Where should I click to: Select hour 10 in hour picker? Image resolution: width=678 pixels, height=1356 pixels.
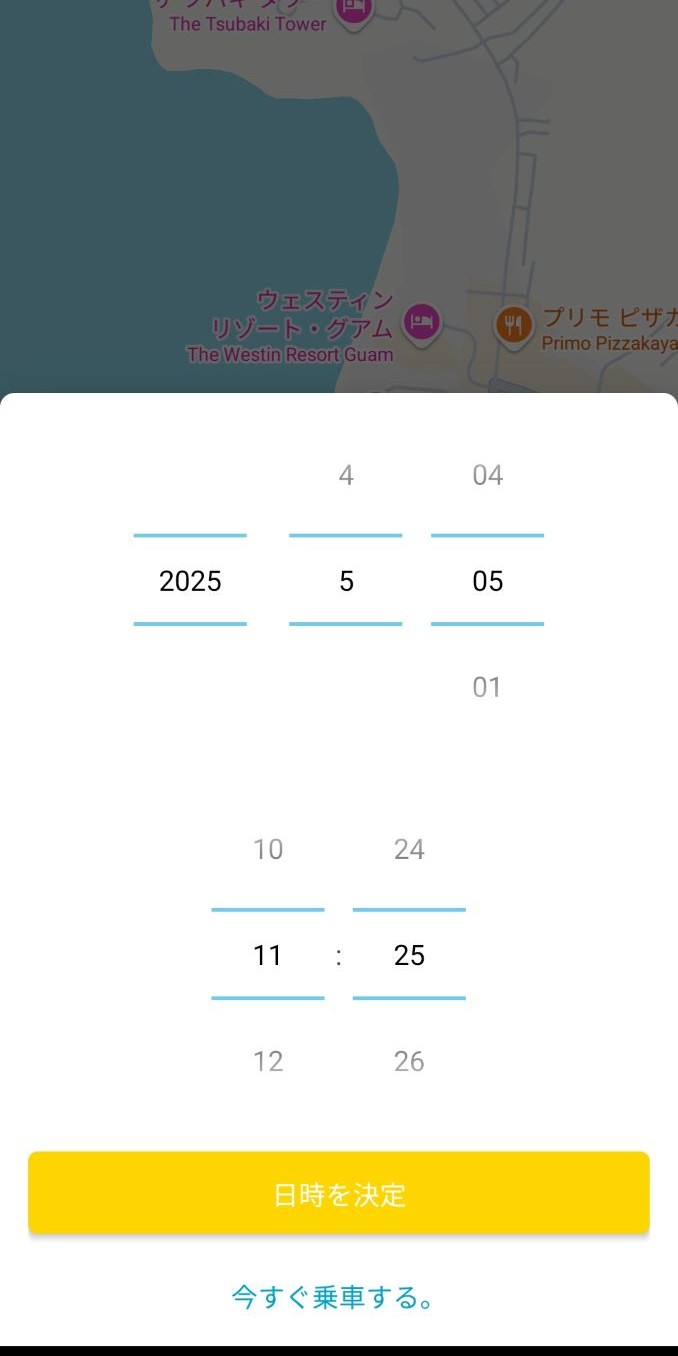click(x=268, y=849)
